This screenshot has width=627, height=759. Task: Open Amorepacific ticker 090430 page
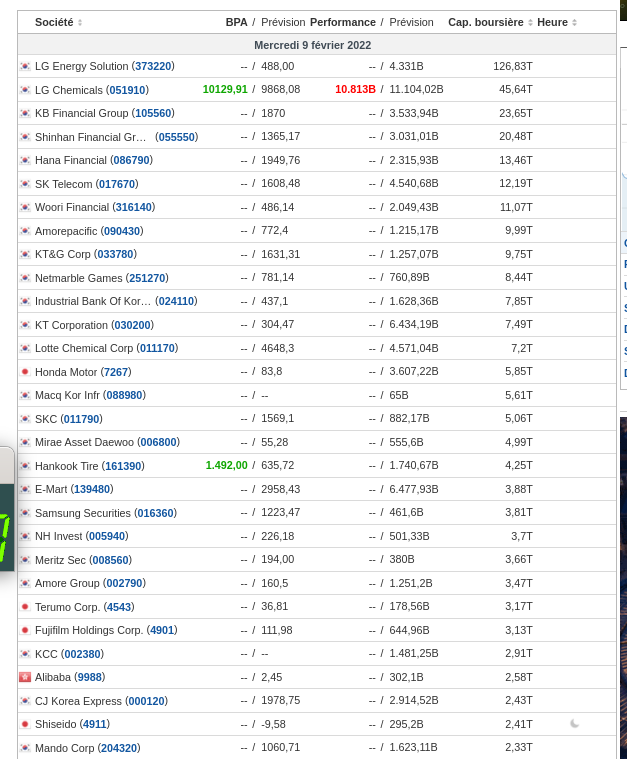coord(122,231)
